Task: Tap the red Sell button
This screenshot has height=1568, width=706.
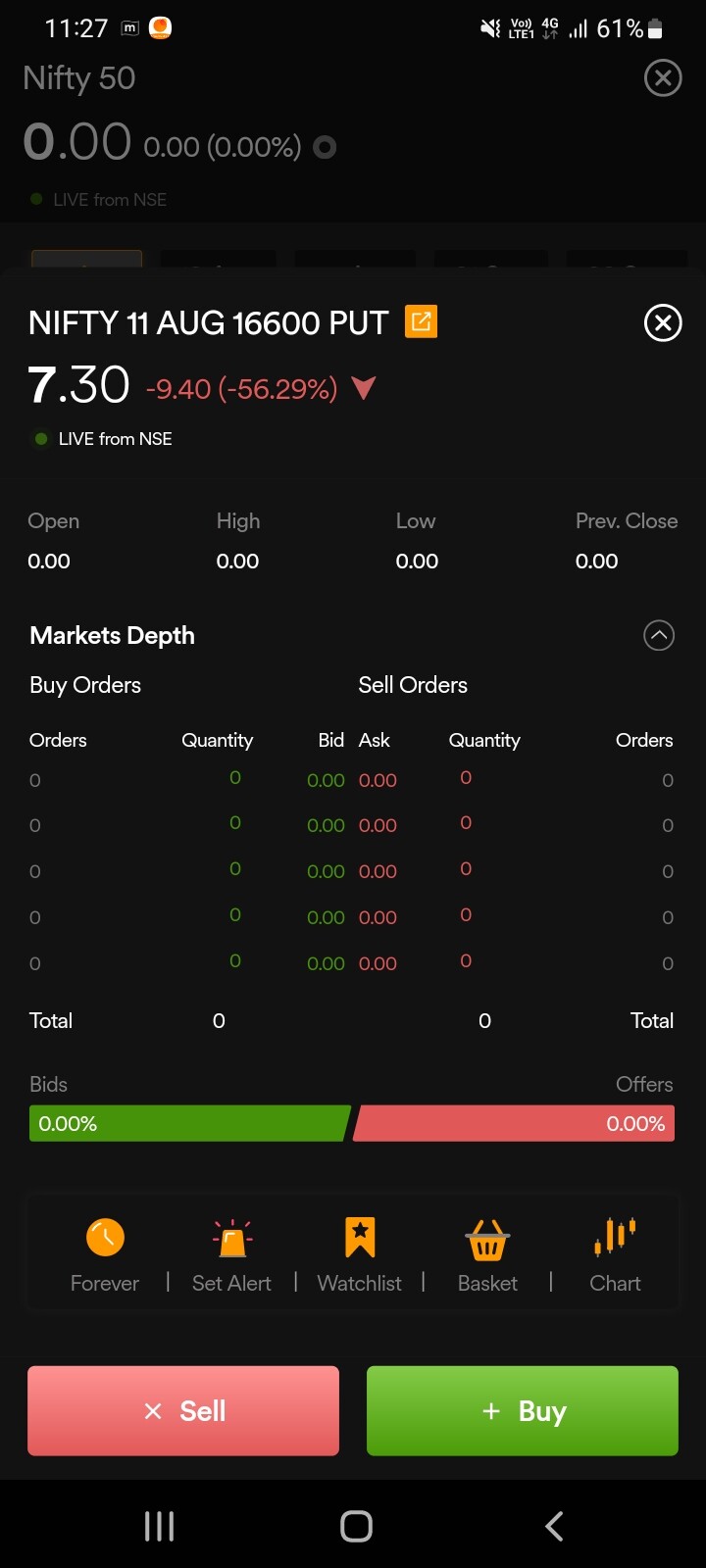Action: (x=183, y=1410)
